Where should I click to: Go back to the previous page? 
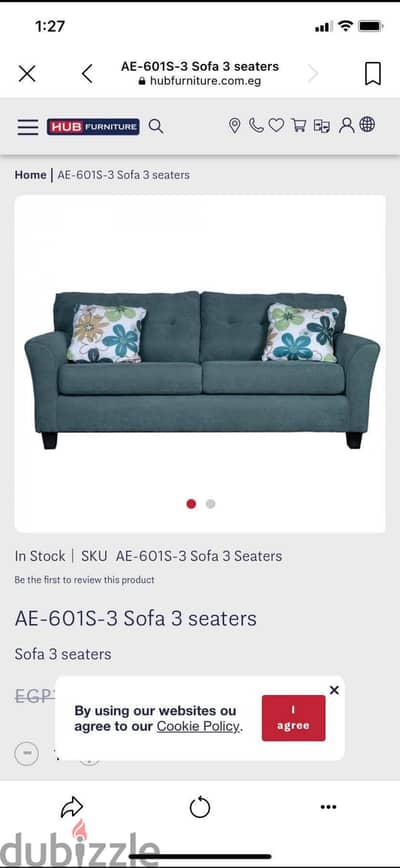pos(87,74)
